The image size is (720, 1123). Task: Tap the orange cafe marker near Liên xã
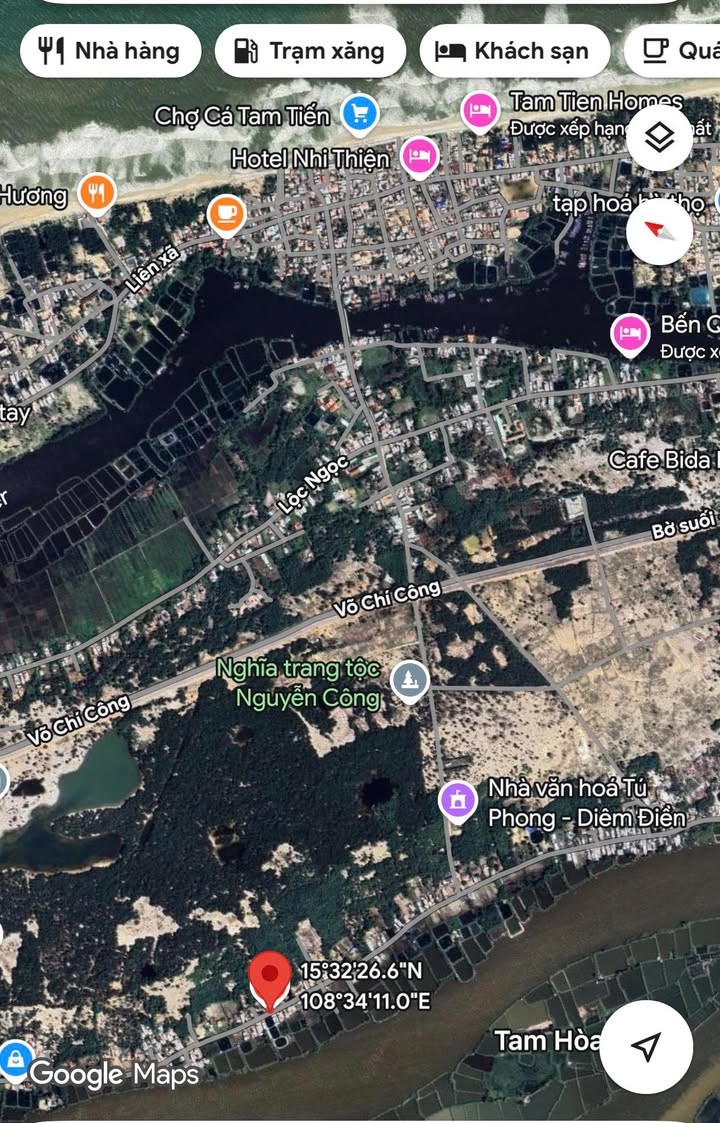(227, 213)
